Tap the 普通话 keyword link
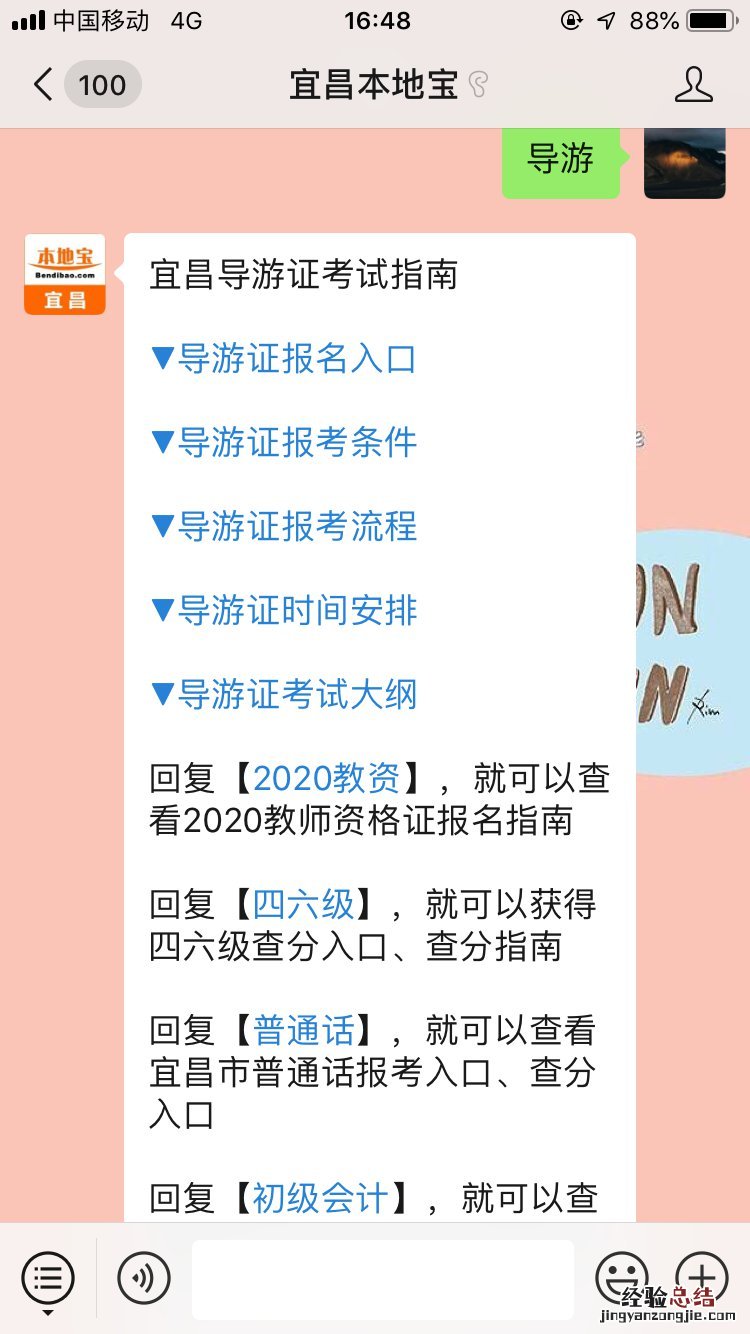750x1334 pixels. (x=303, y=1031)
